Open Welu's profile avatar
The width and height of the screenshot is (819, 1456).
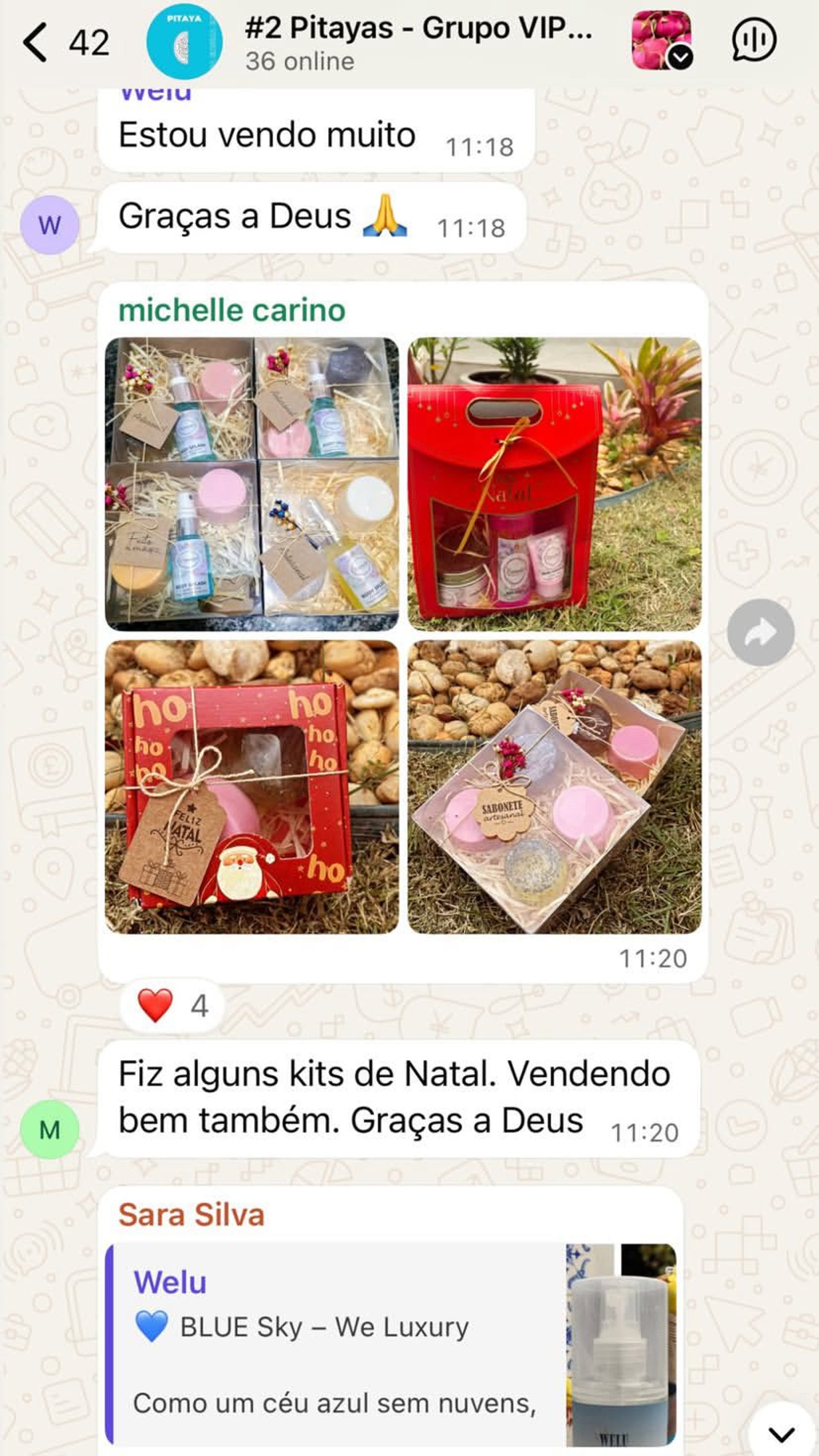[49, 225]
